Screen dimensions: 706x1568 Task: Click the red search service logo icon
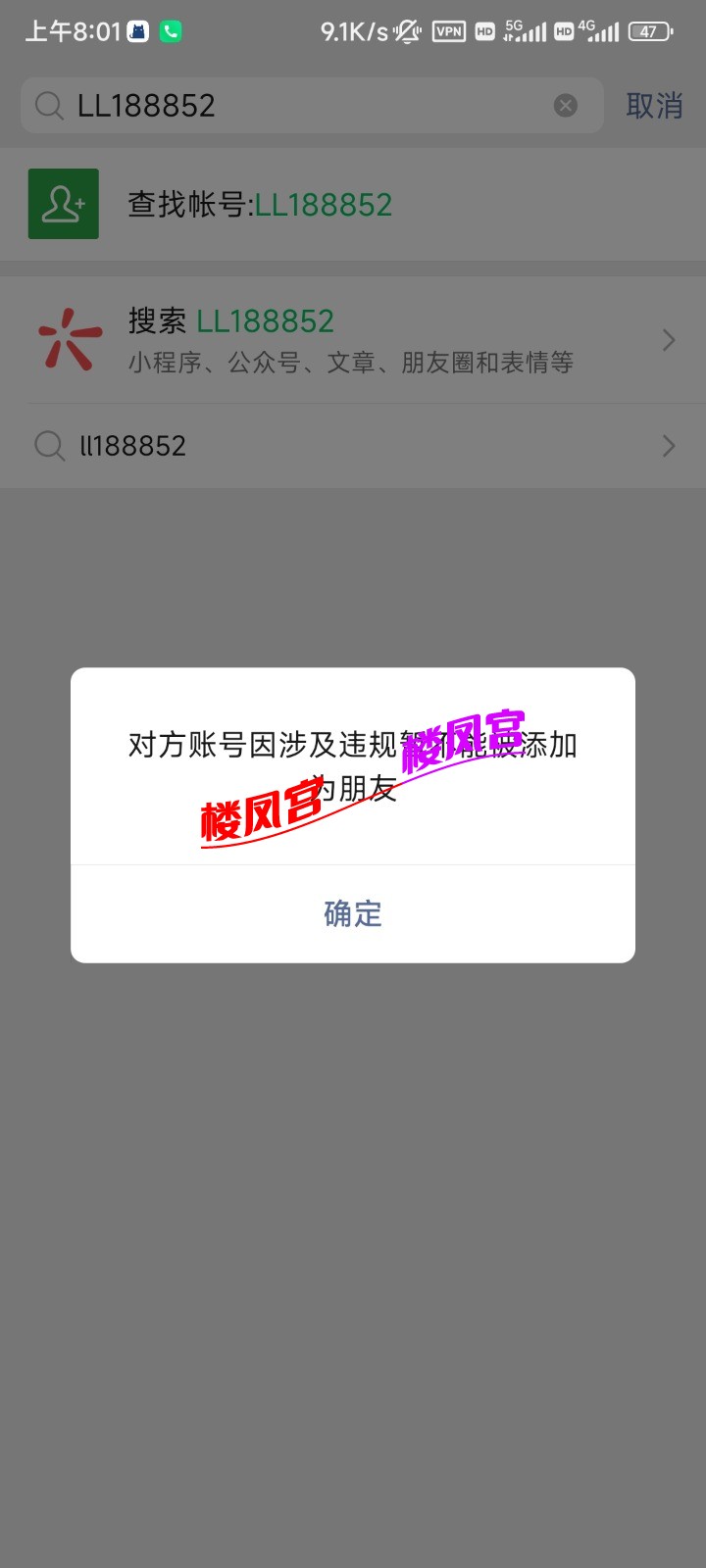(69, 339)
